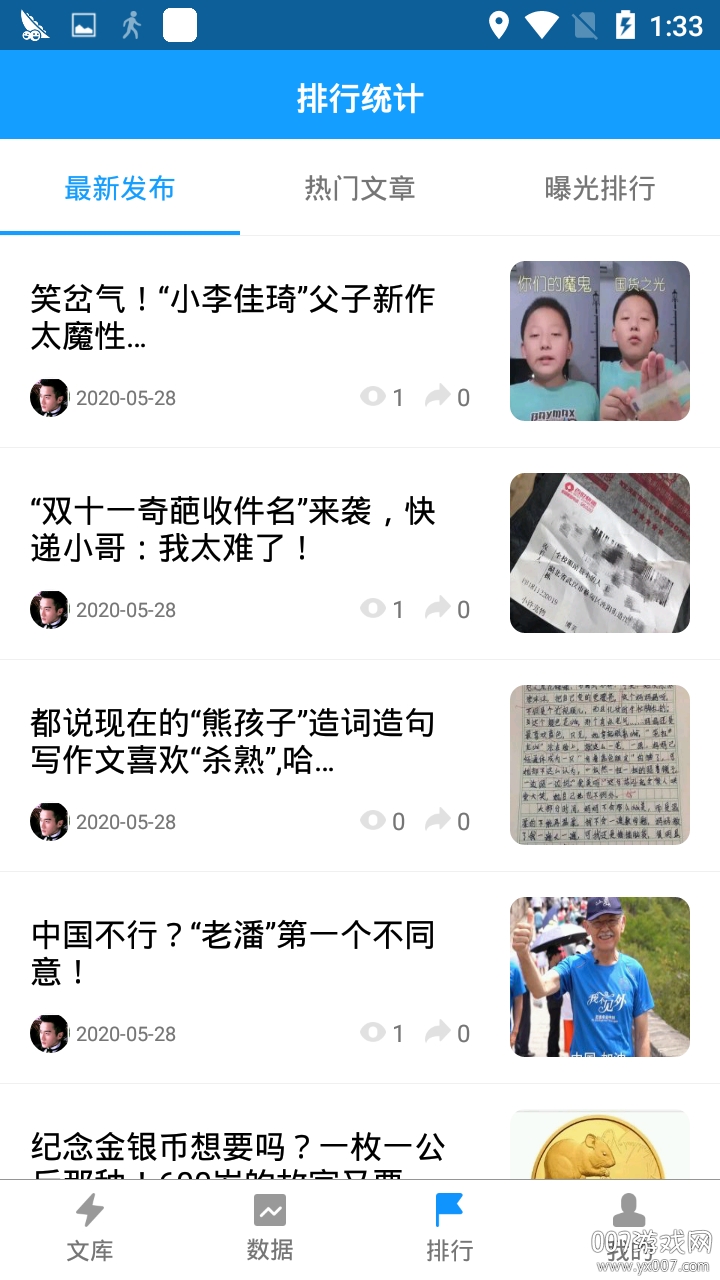Read the 双十一奇葩收件名 article
Image resolution: width=720 pixels, height=1280 pixels.
[x=232, y=530]
